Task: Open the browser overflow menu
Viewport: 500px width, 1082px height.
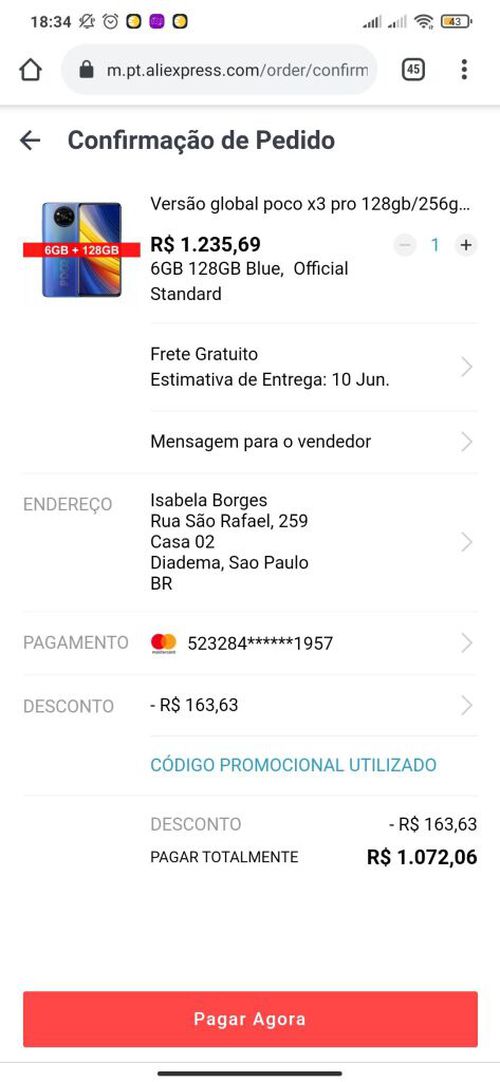Action: (464, 69)
